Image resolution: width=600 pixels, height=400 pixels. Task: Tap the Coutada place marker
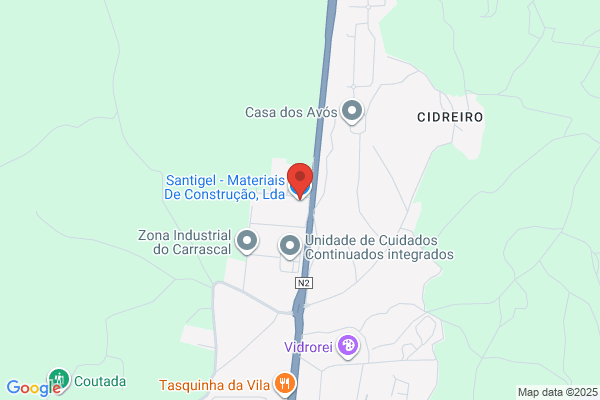click(x=59, y=380)
